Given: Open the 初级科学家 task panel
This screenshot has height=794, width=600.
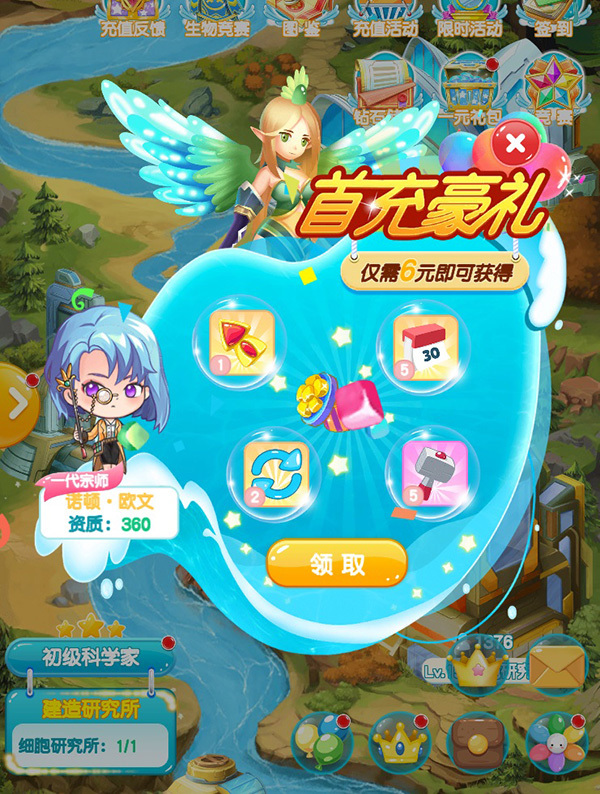Looking at the screenshot, I should click(x=90, y=658).
